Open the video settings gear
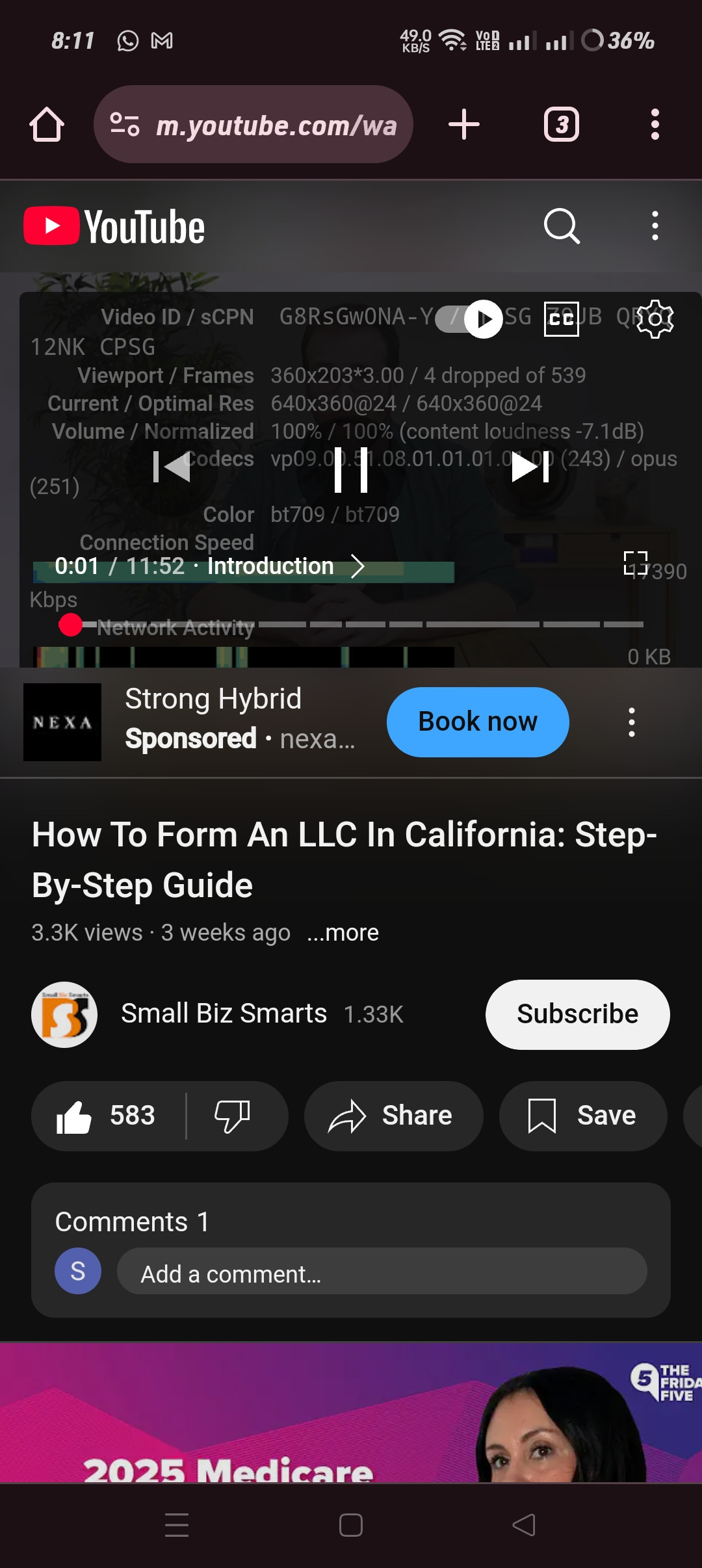Screen dimensions: 702x1568 click(655, 319)
